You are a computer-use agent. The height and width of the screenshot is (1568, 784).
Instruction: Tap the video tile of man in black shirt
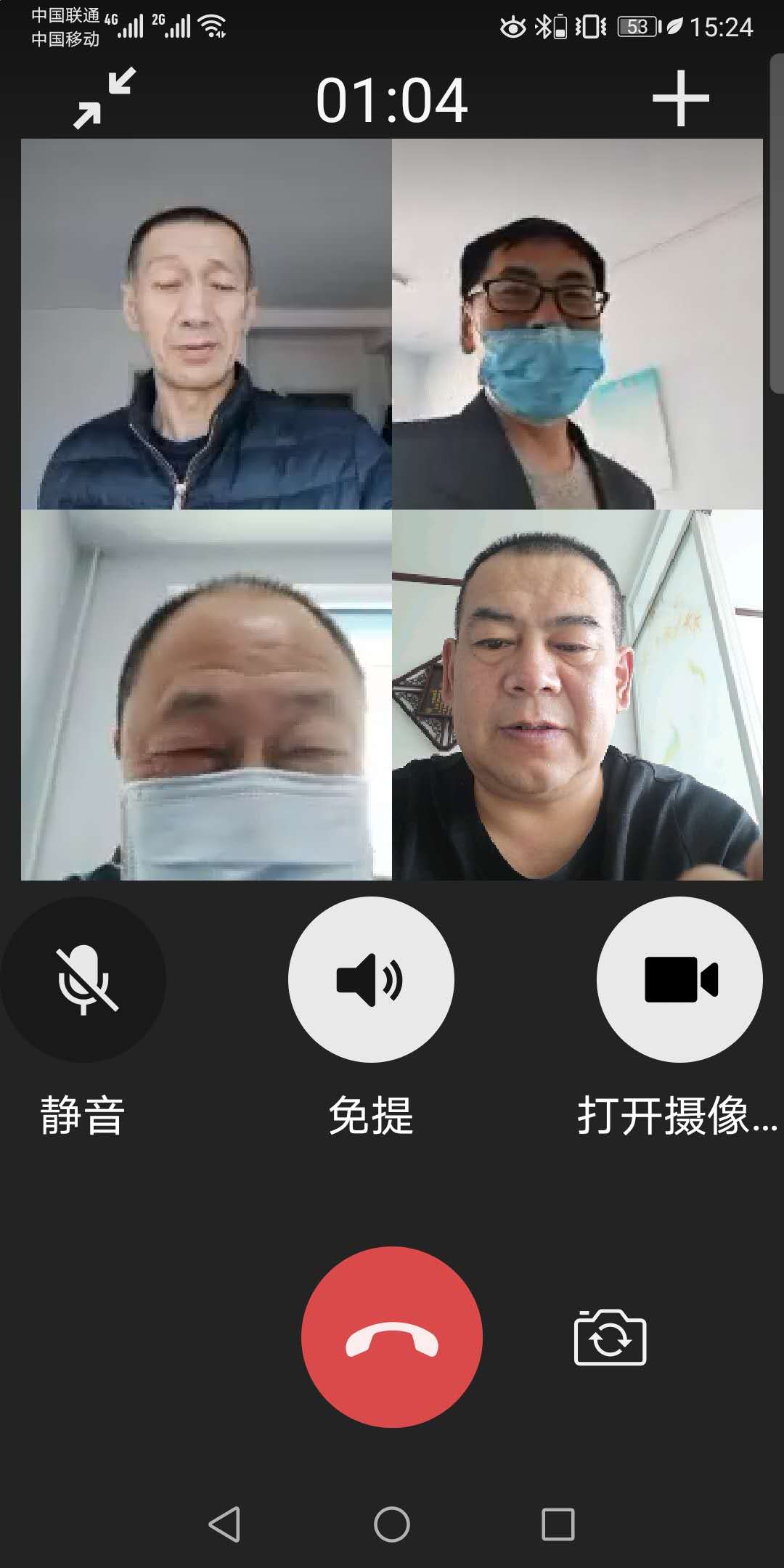point(577,695)
